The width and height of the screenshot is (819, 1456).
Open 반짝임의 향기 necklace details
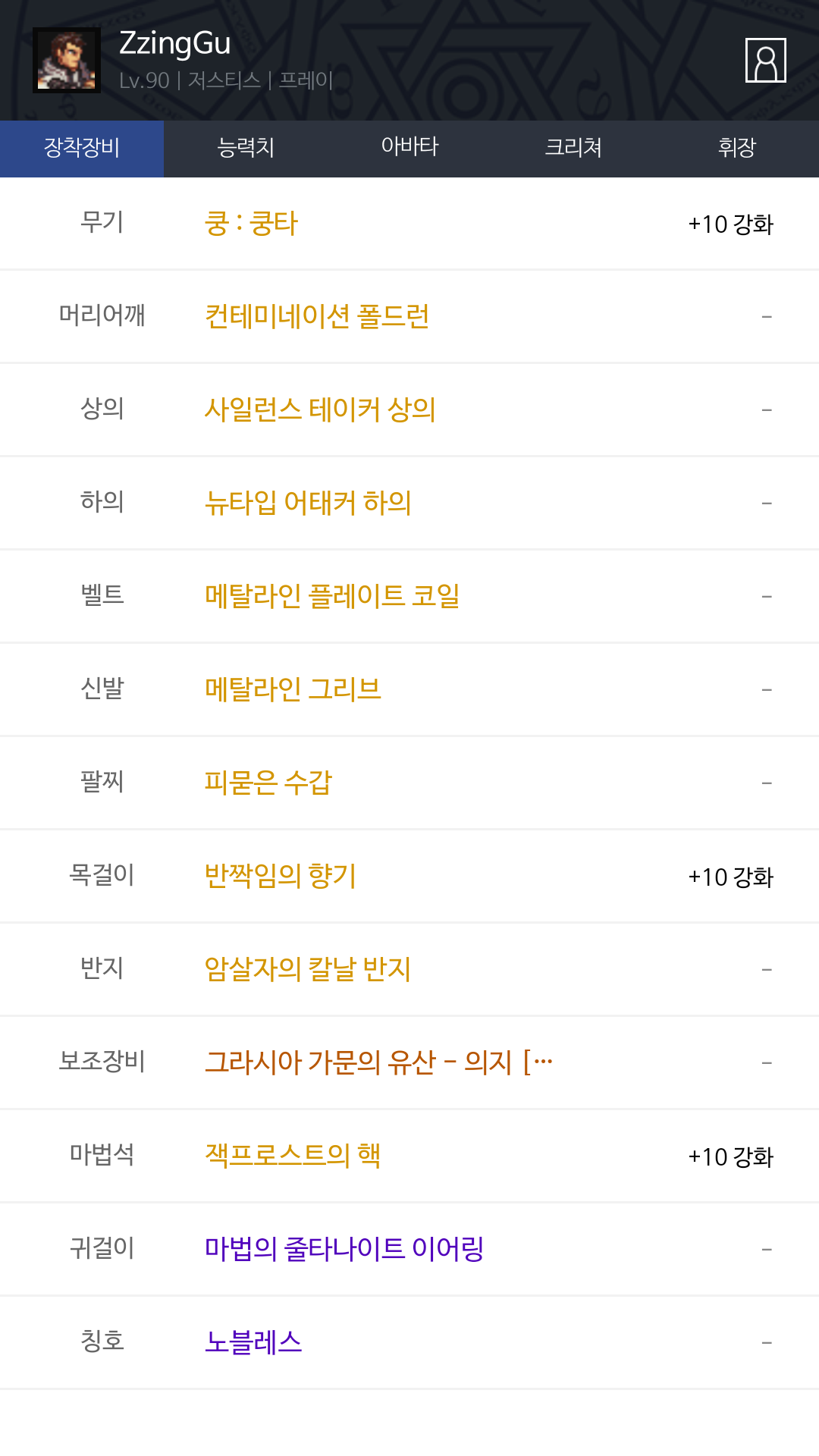point(281,876)
